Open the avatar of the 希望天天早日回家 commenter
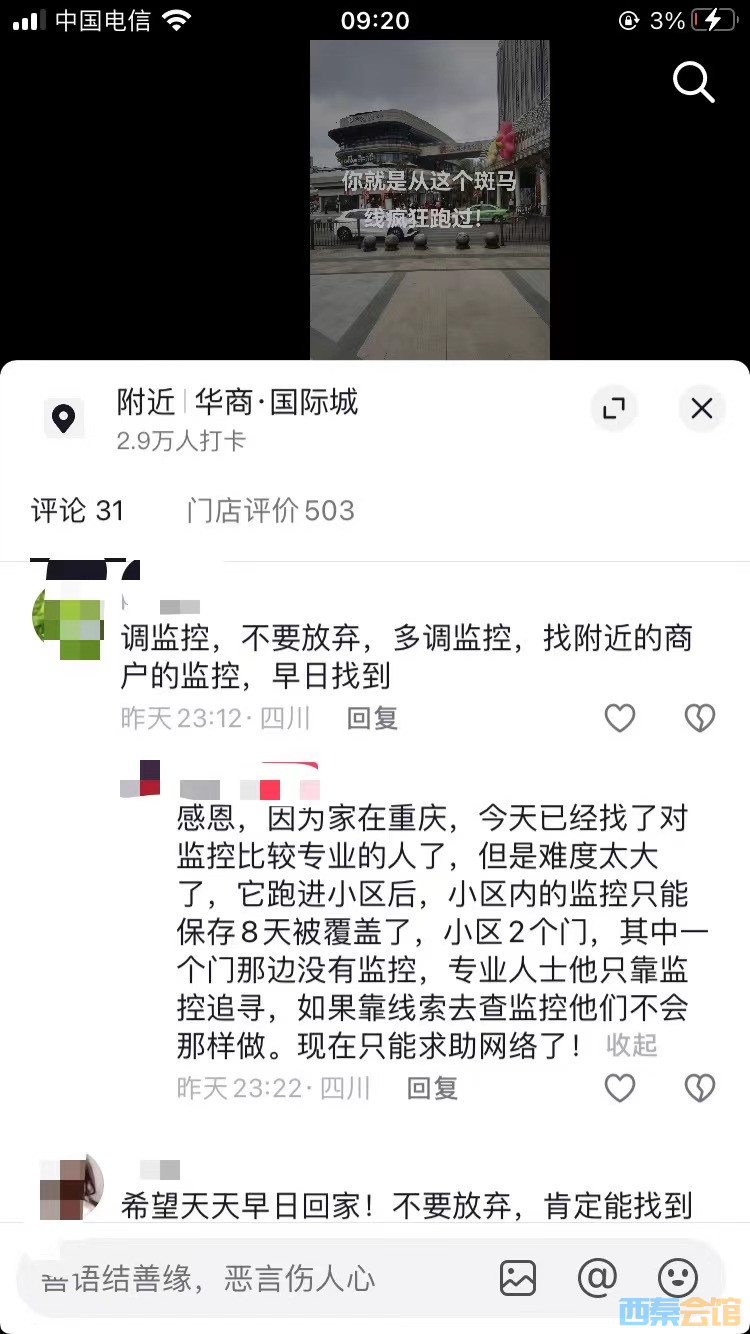The height and width of the screenshot is (1334, 750). click(71, 1186)
